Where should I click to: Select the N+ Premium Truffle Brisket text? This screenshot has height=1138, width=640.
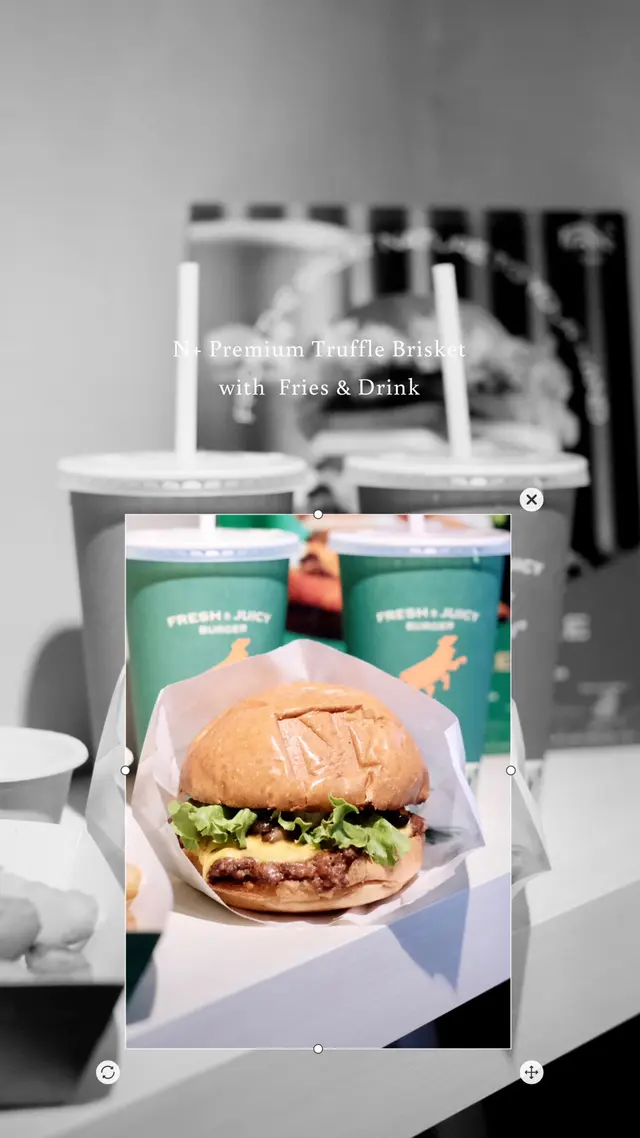pyautogui.click(x=319, y=350)
